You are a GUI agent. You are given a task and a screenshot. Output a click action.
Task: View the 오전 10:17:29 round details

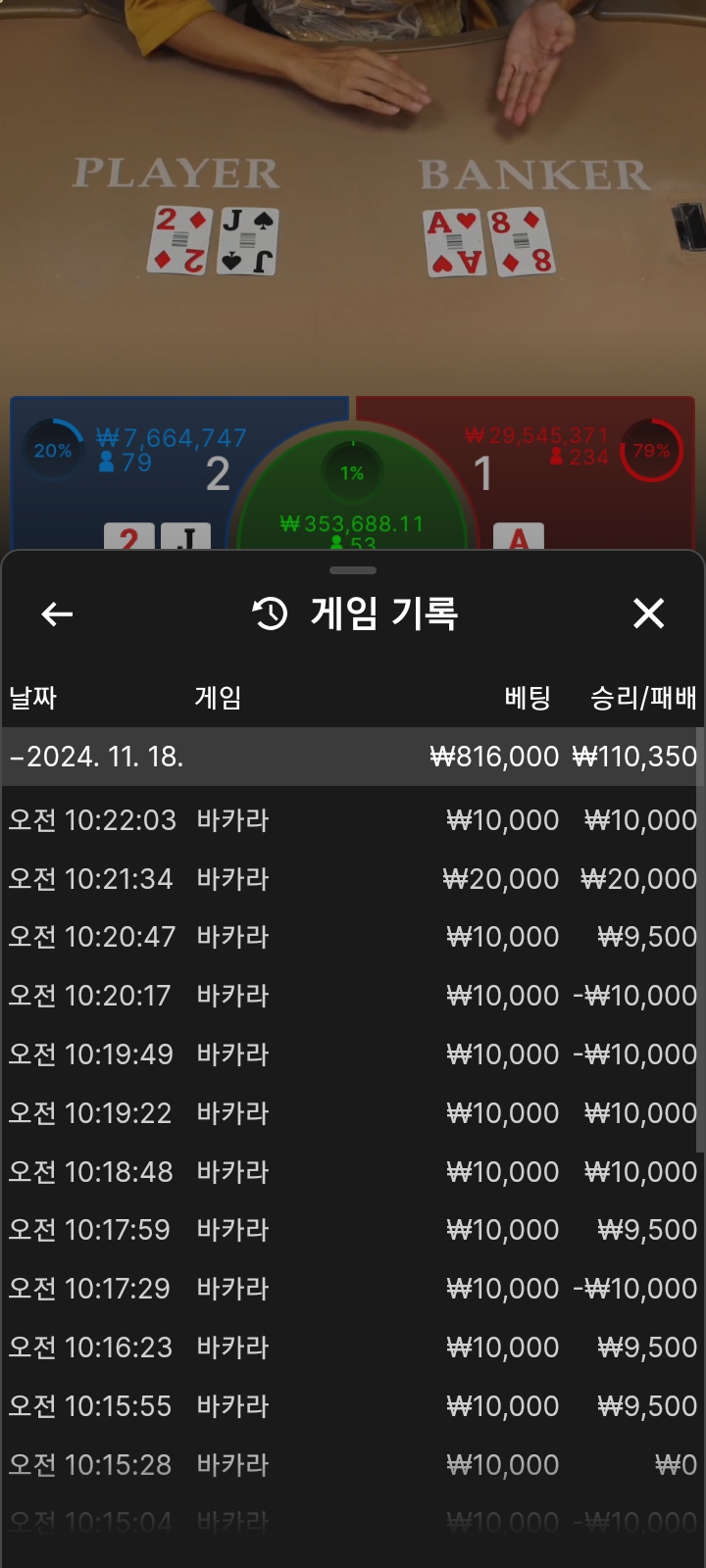click(351, 1289)
